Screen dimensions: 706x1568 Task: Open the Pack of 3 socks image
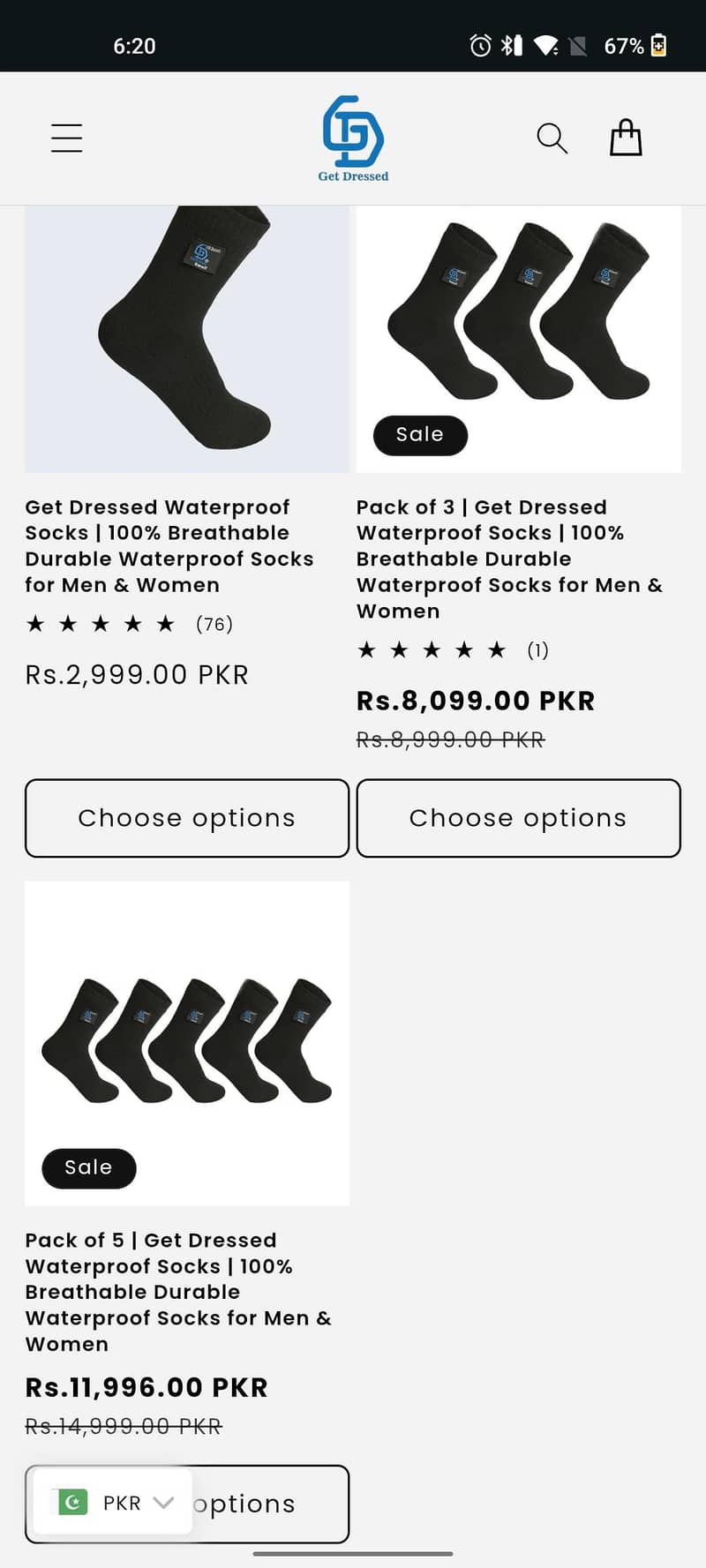click(x=519, y=340)
